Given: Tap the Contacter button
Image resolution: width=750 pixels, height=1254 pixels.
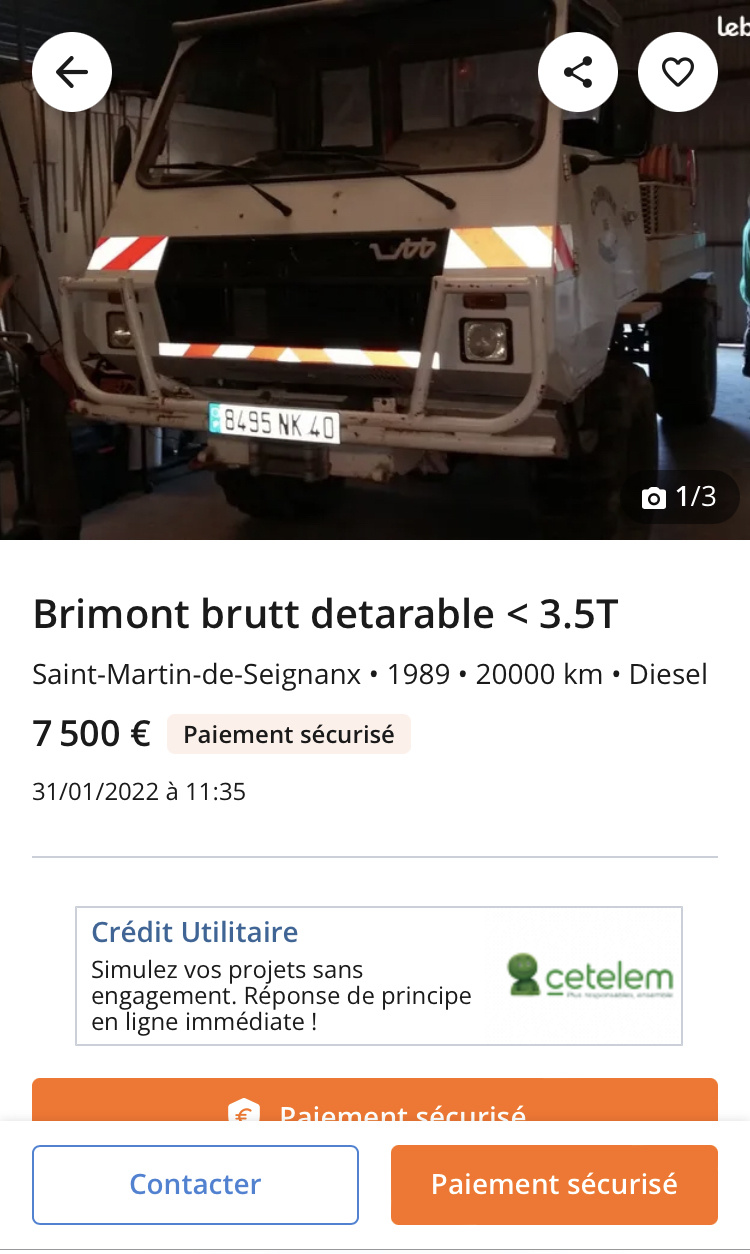Looking at the screenshot, I should coord(195,1185).
